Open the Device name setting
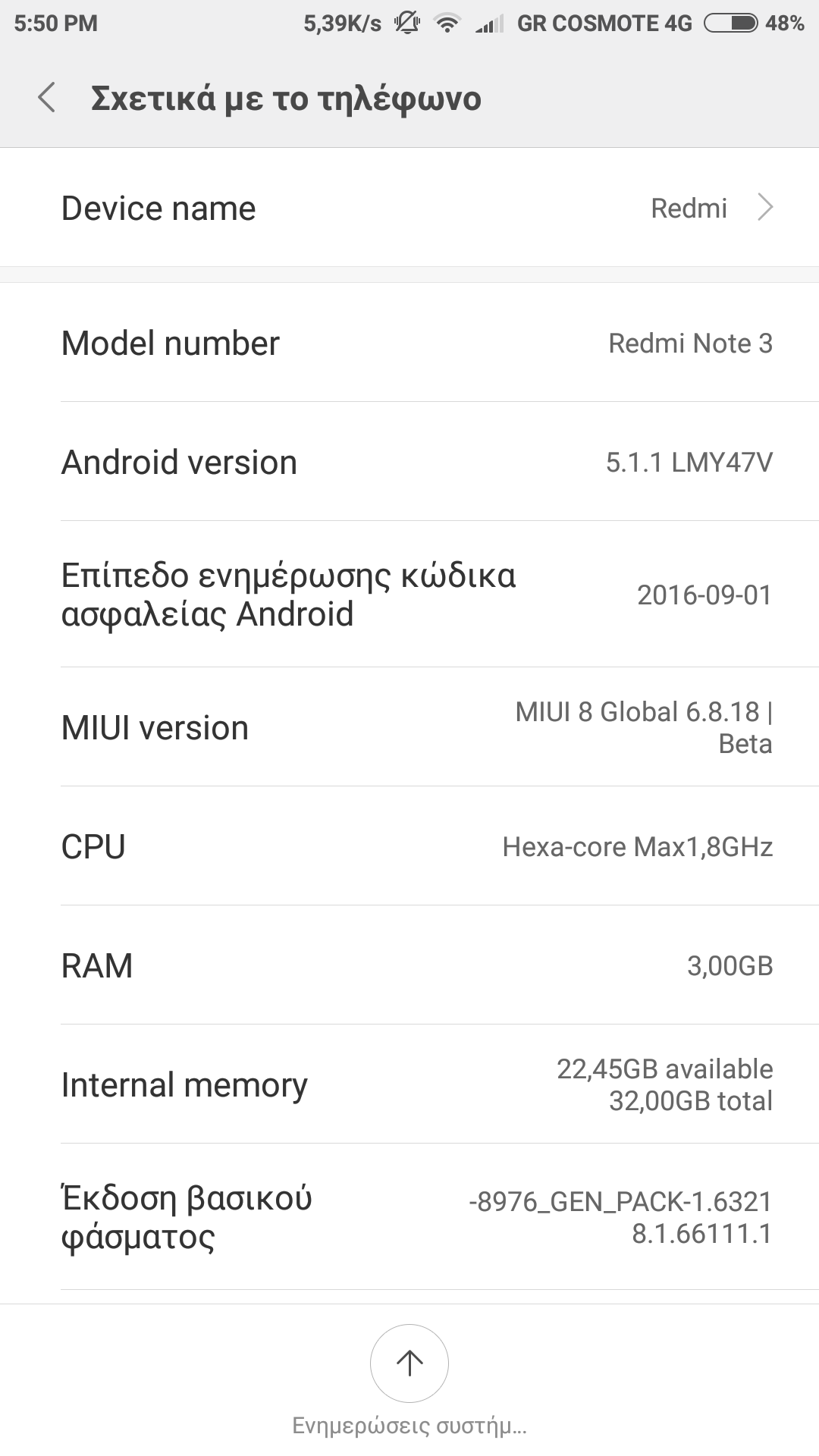Viewport: 819px width, 1456px height. pyautogui.click(x=409, y=208)
